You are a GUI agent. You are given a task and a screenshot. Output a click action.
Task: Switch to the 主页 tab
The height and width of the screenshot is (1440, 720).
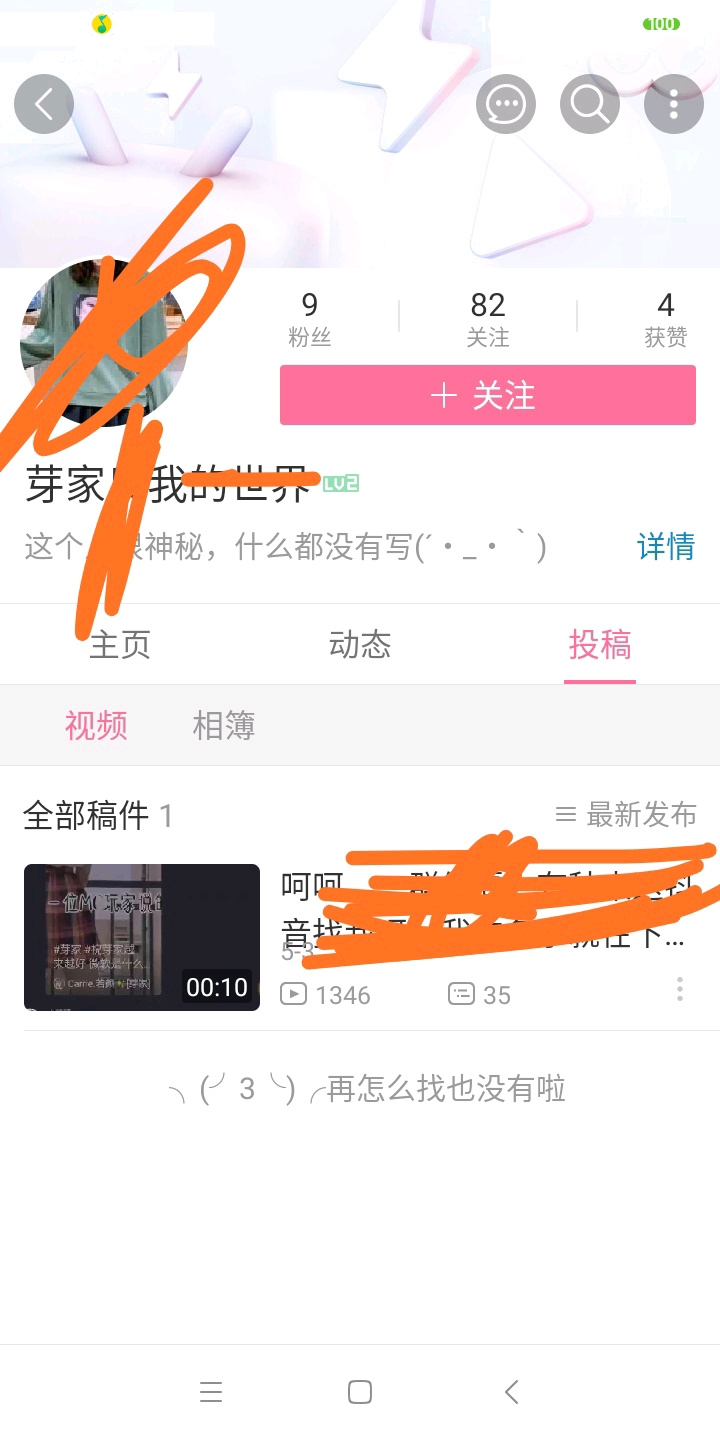tap(120, 645)
